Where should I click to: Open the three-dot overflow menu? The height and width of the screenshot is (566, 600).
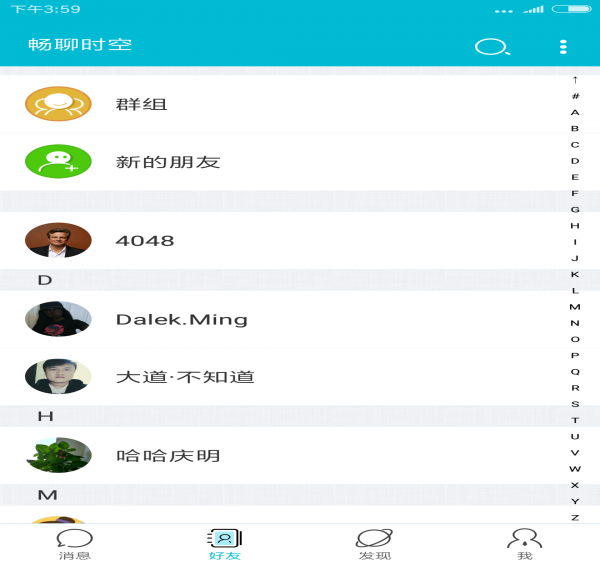(x=563, y=46)
